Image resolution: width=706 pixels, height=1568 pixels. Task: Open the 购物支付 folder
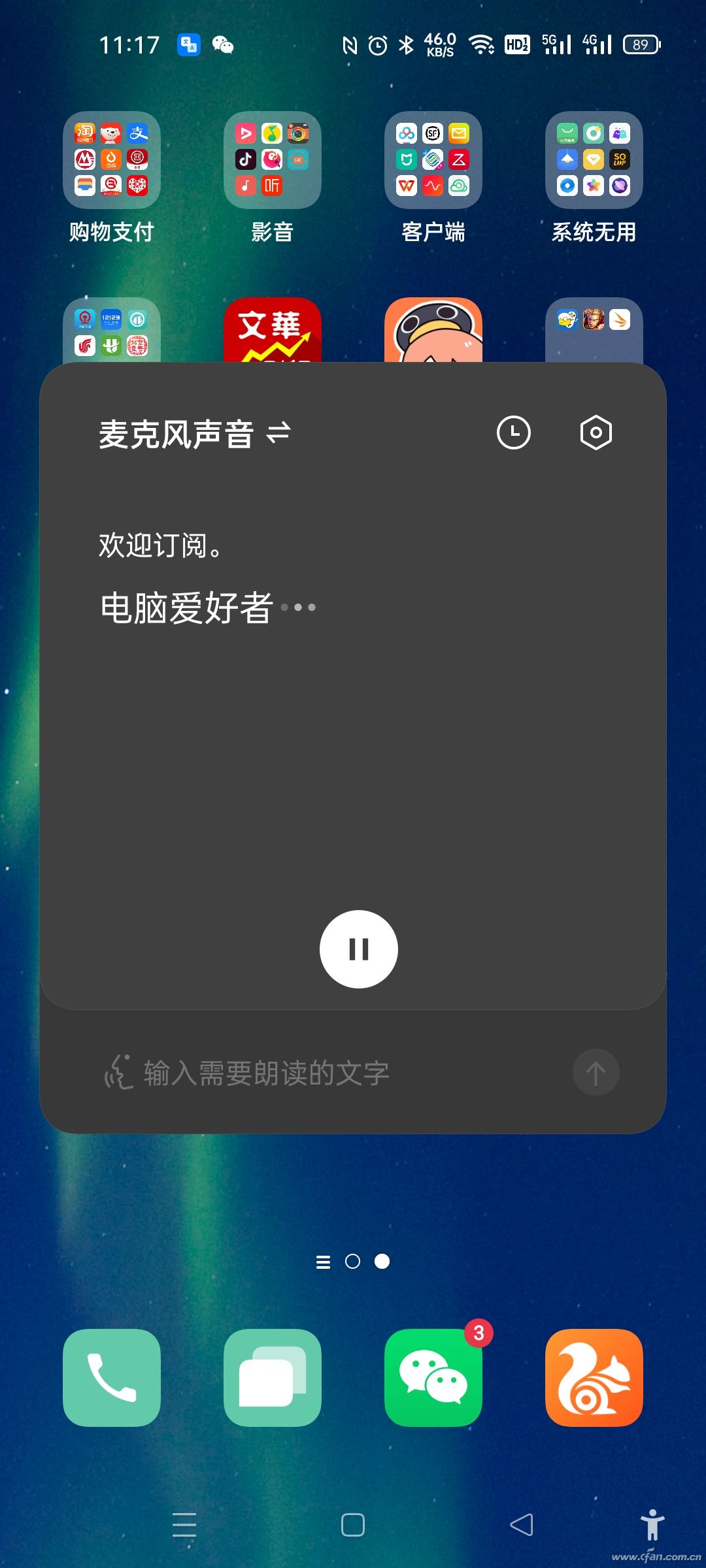[x=111, y=162]
